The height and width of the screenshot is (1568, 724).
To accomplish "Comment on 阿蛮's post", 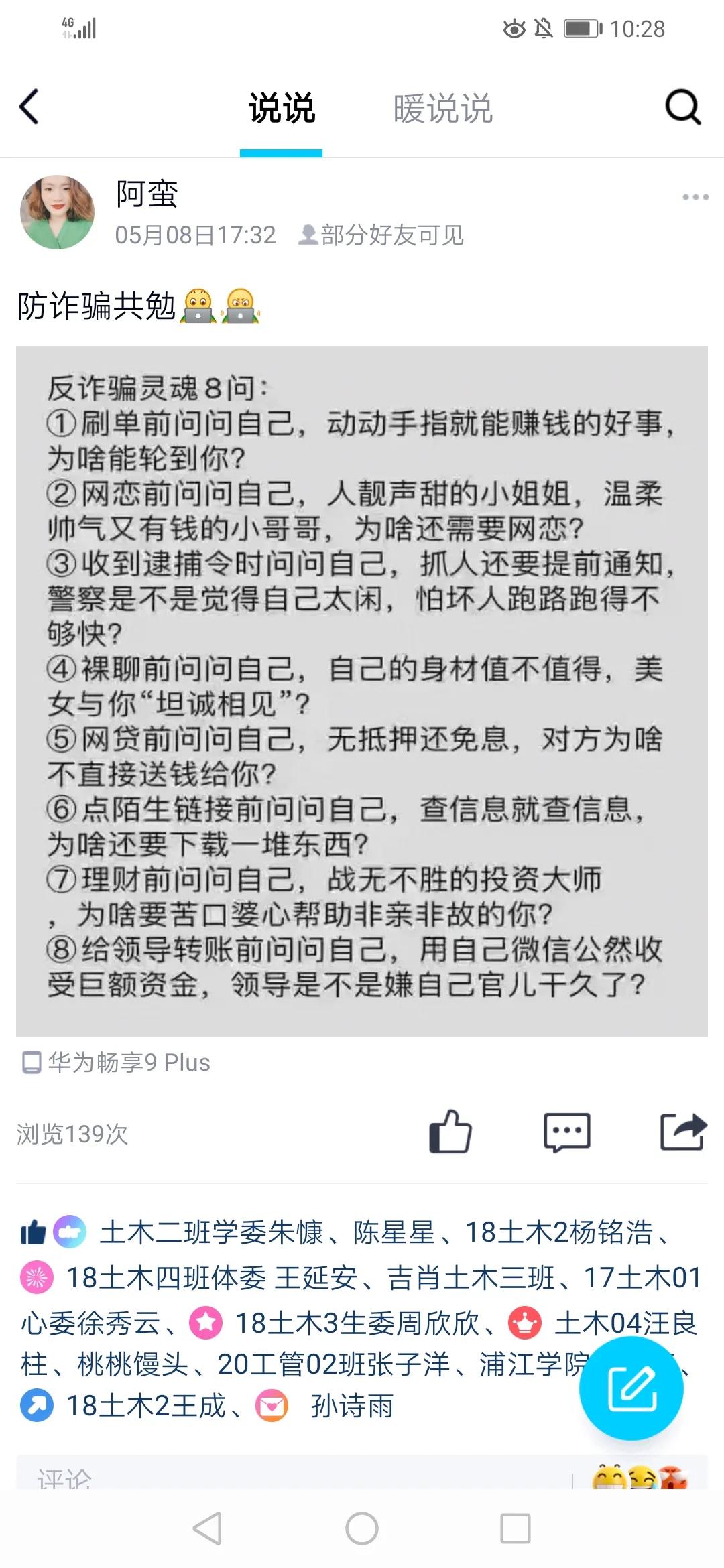I will pos(566,1132).
